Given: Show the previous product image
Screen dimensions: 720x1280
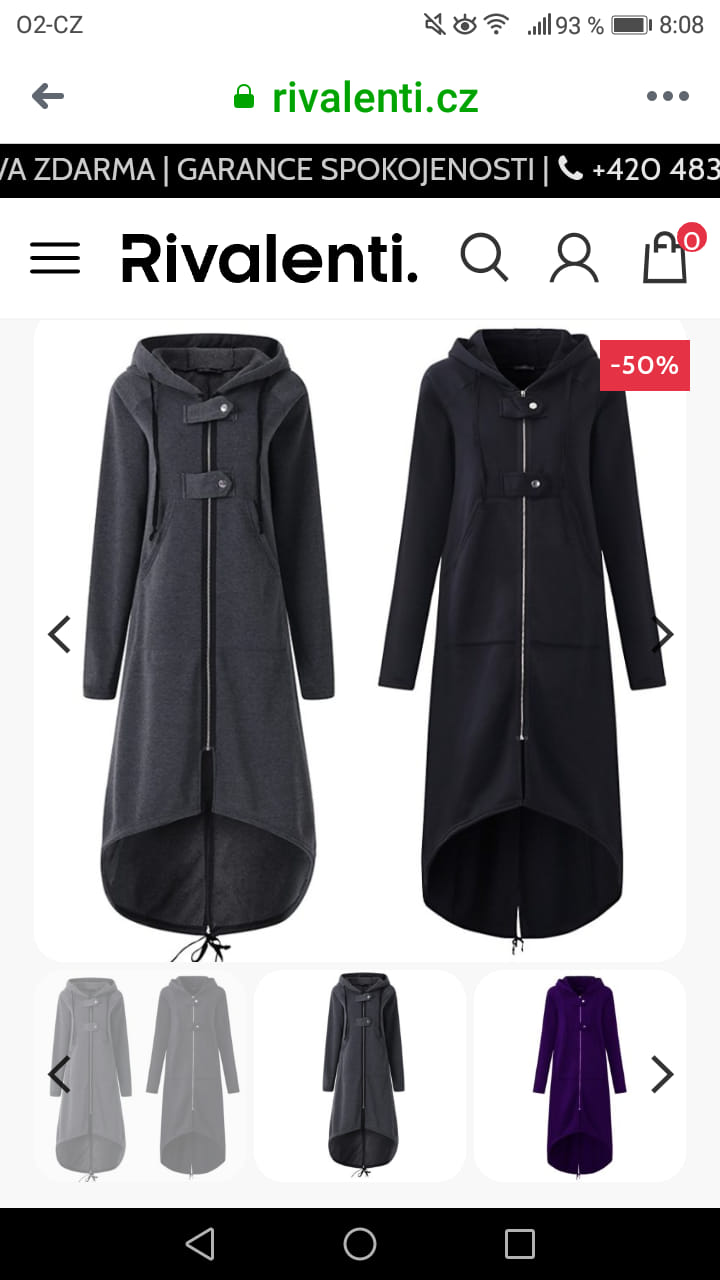Looking at the screenshot, I should point(60,634).
